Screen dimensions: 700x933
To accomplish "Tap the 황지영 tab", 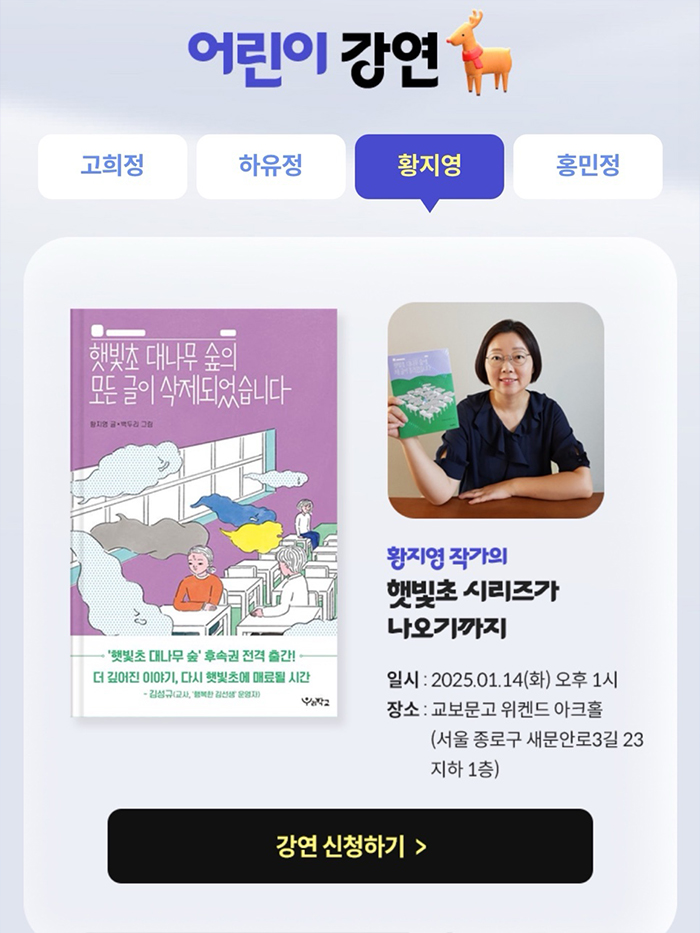I will (429, 166).
